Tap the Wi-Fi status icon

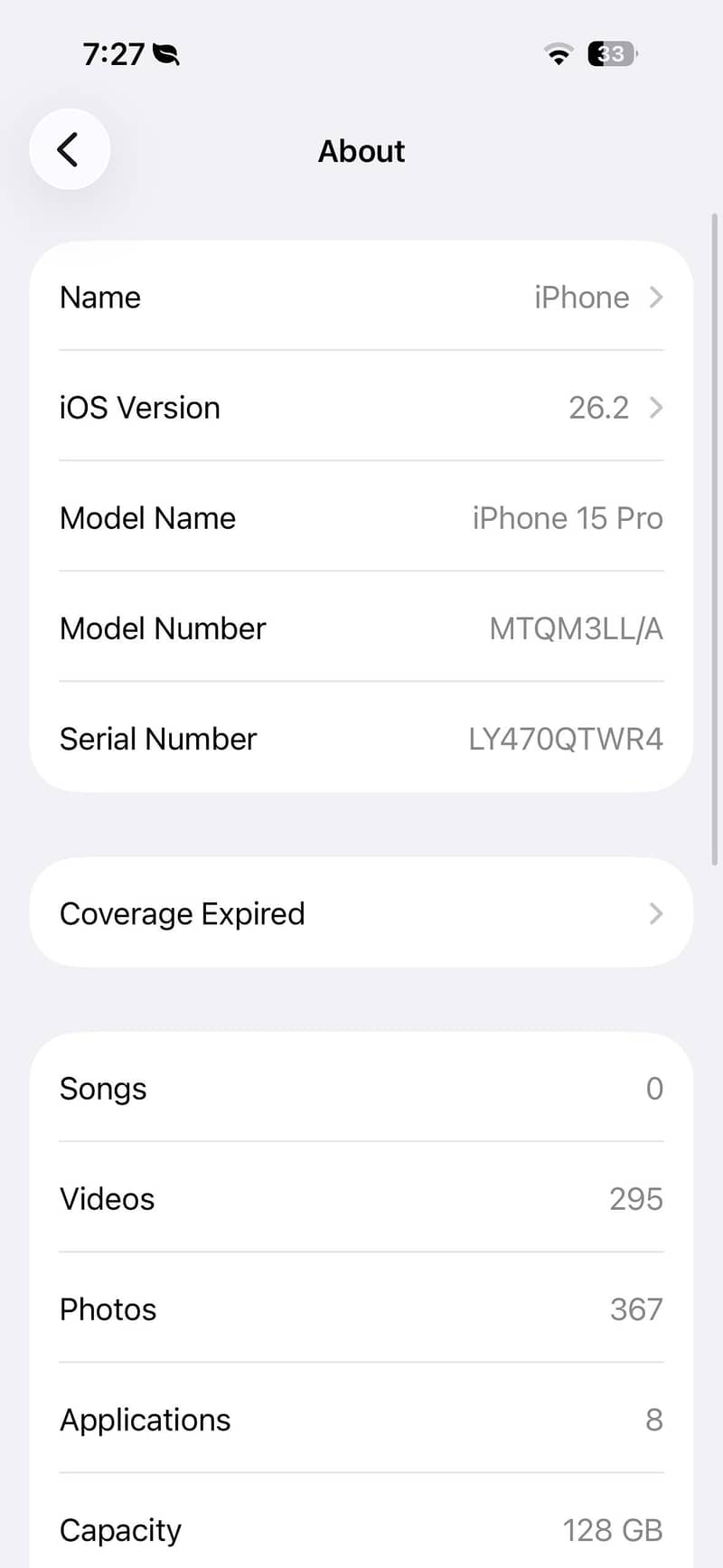[559, 55]
